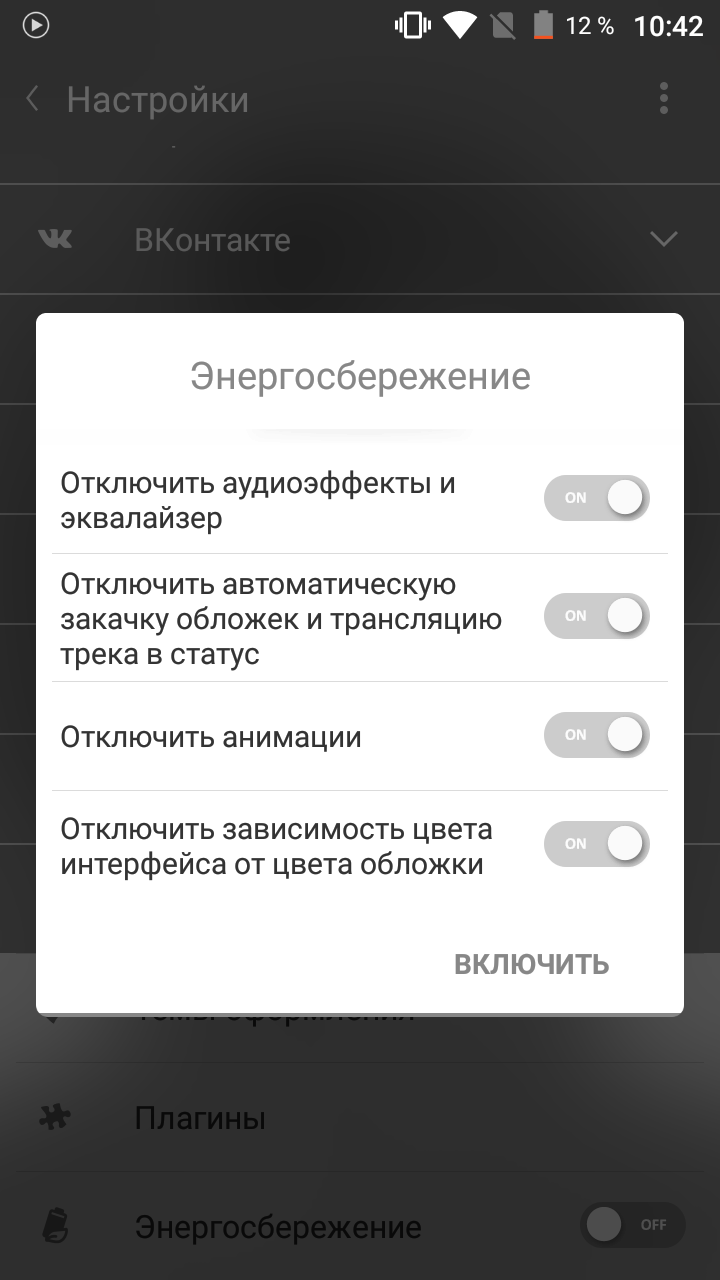Toggle the audio effects and equalizer switch
The image size is (720, 1280).
click(x=597, y=498)
